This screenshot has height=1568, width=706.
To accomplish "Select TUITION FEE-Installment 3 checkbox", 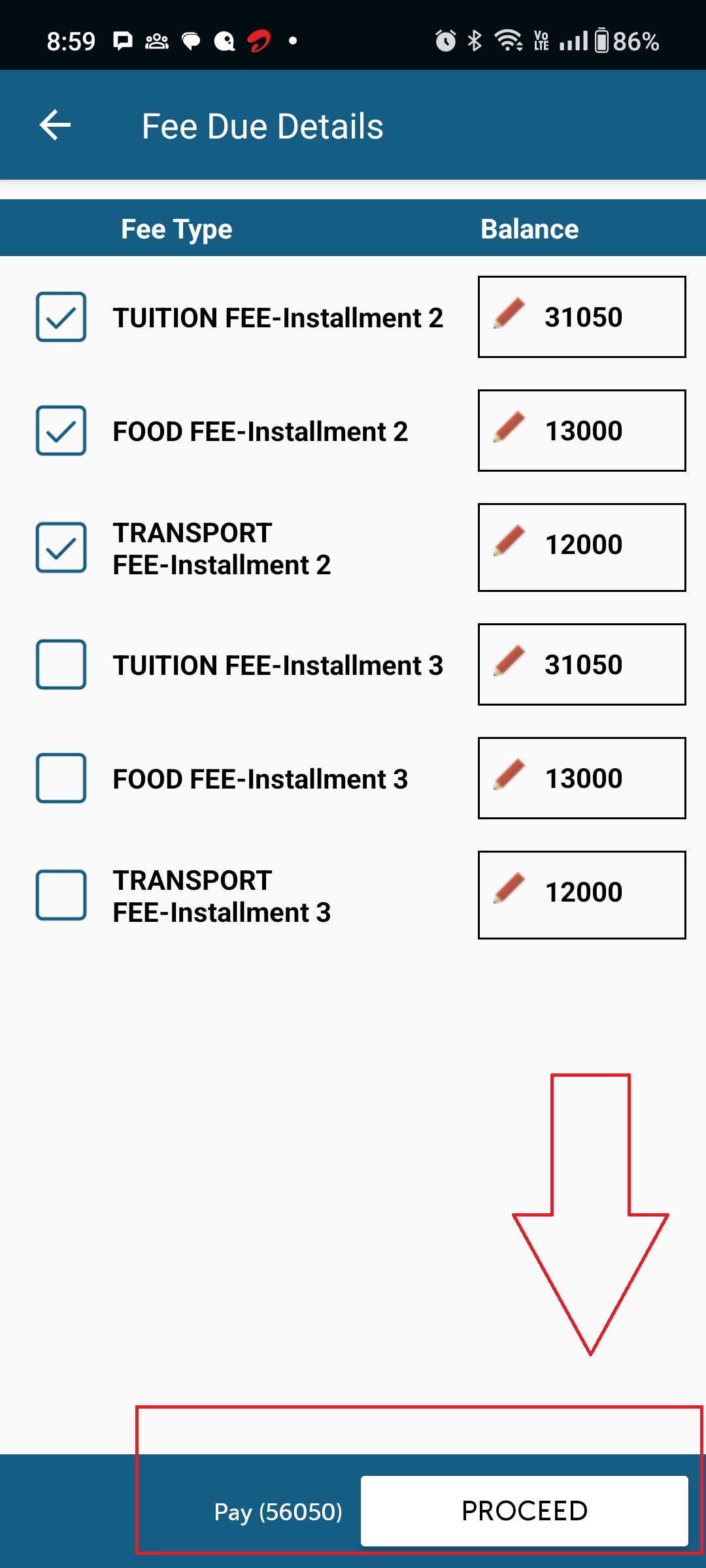I will [x=61, y=664].
